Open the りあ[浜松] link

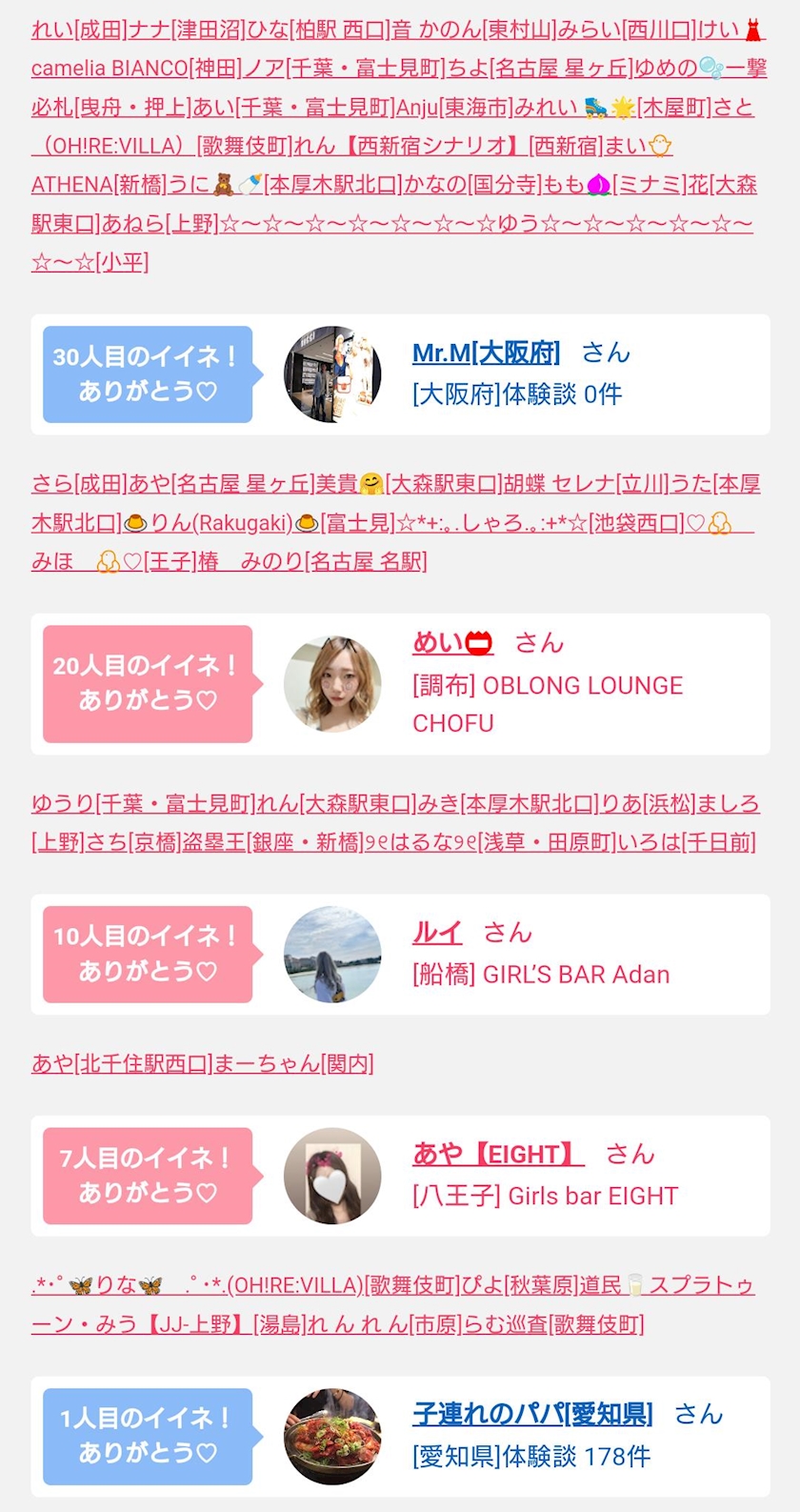(x=648, y=804)
